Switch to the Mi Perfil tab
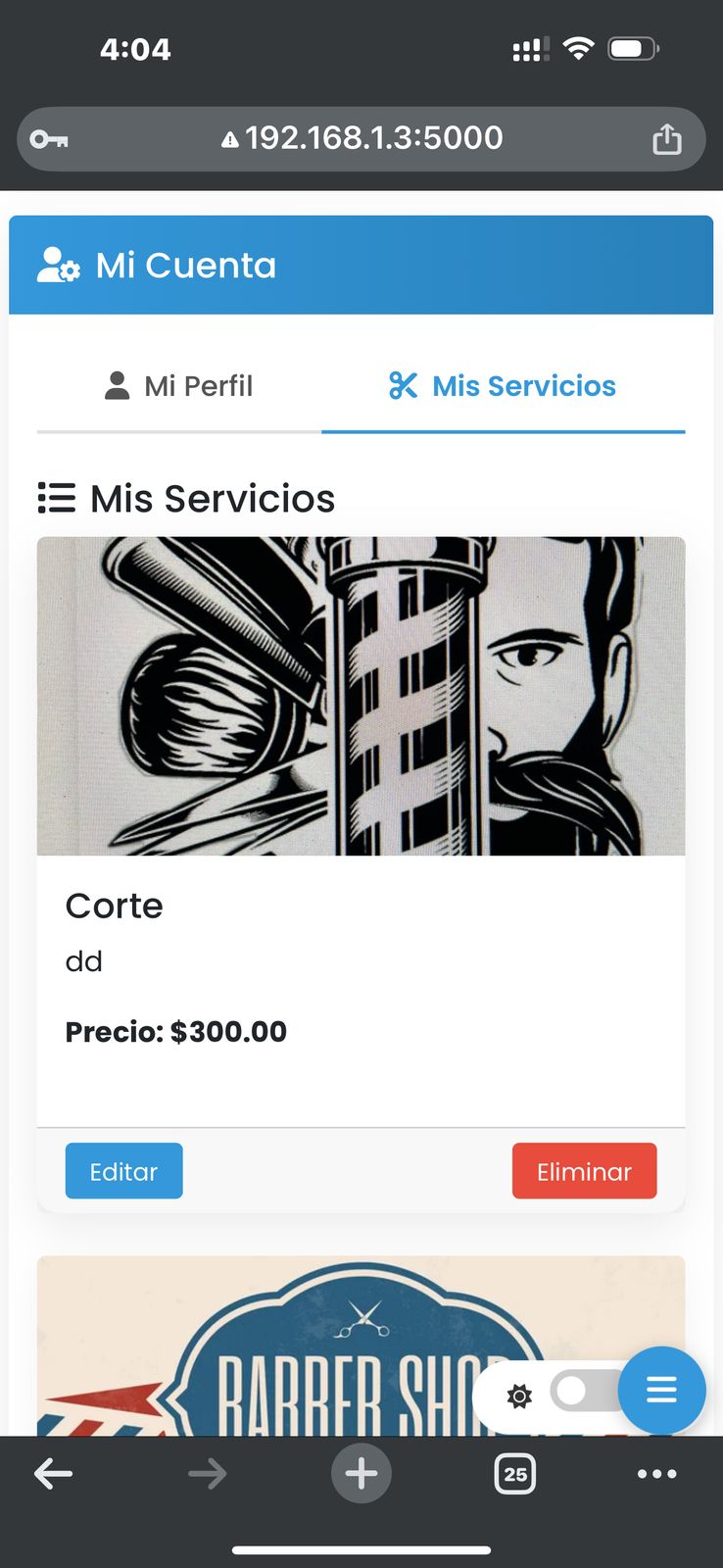 point(178,385)
